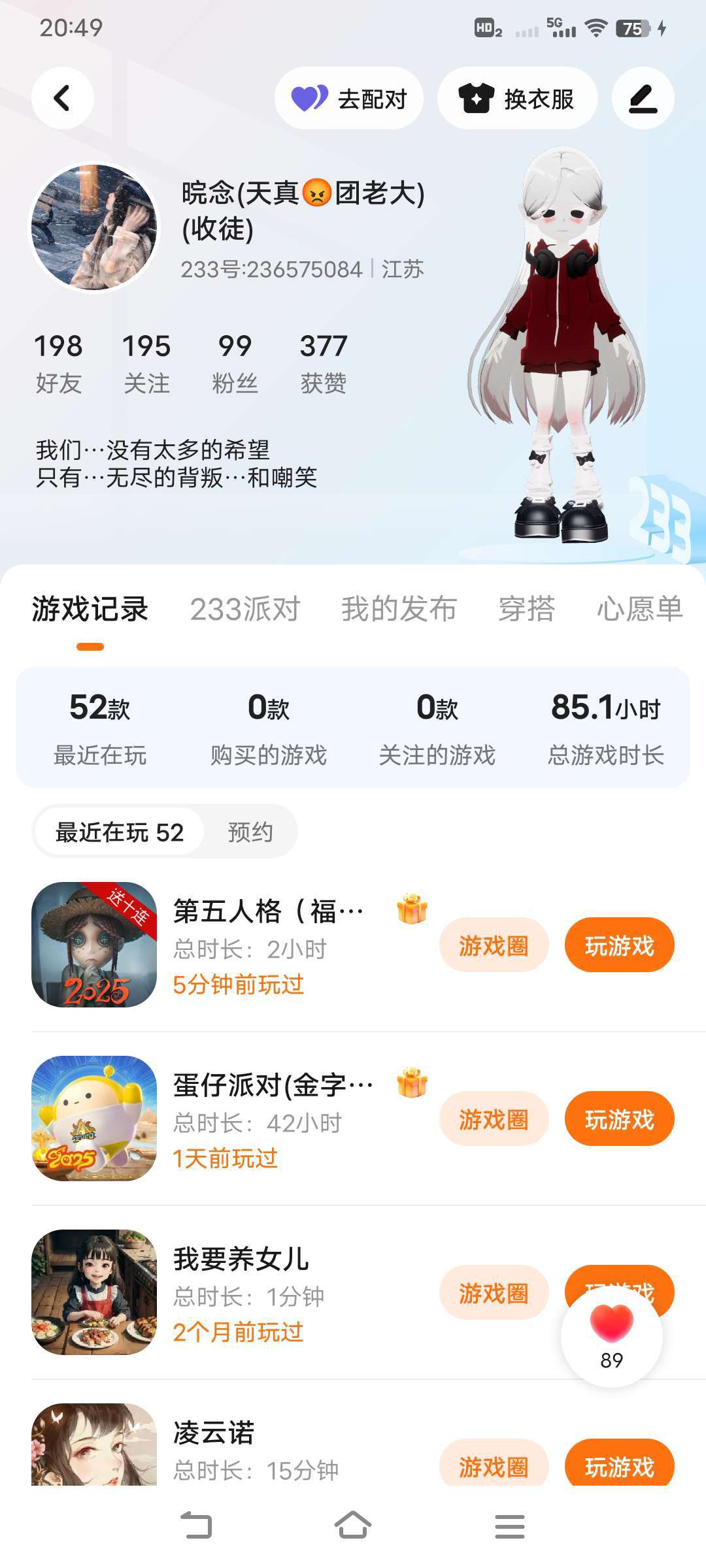This screenshot has width=706, height=1568.
Task: Open 游戏圈 for 第五人格
Action: point(494,945)
